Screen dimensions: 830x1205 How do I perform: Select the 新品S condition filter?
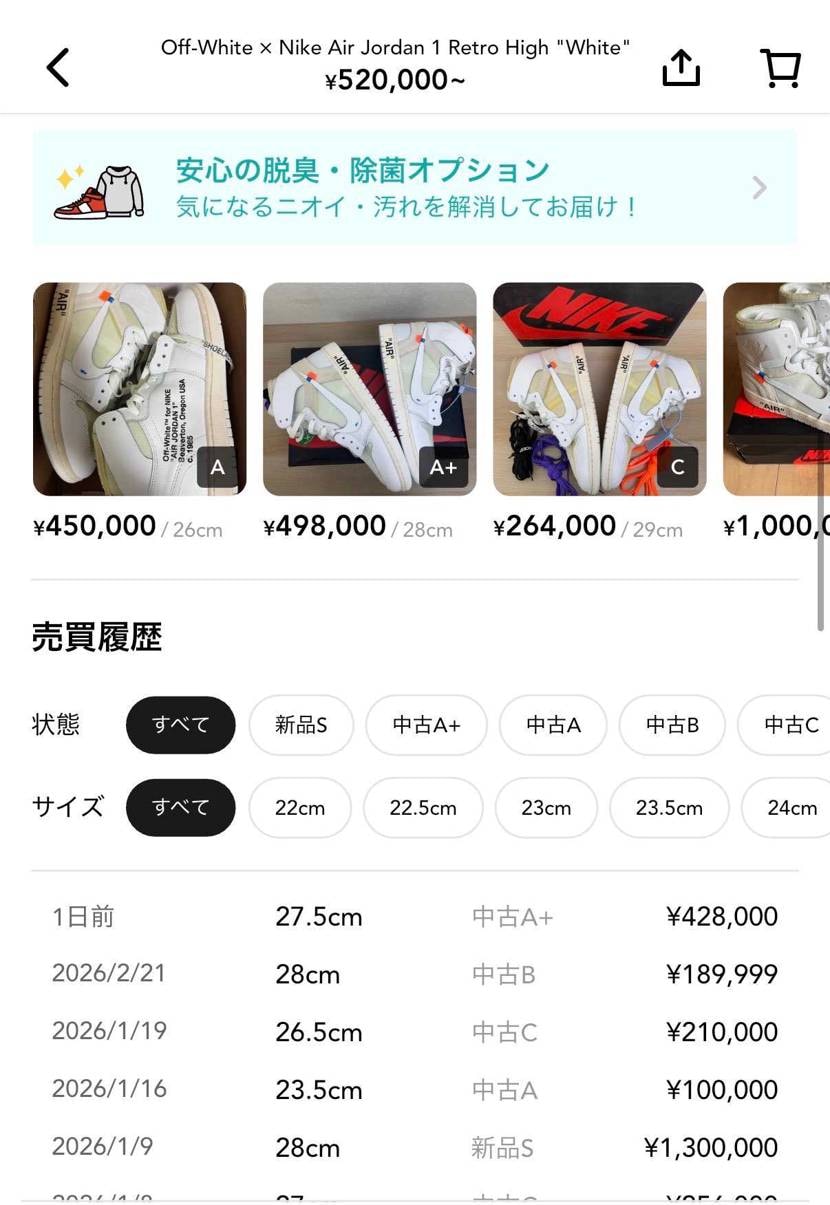(x=302, y=725)
